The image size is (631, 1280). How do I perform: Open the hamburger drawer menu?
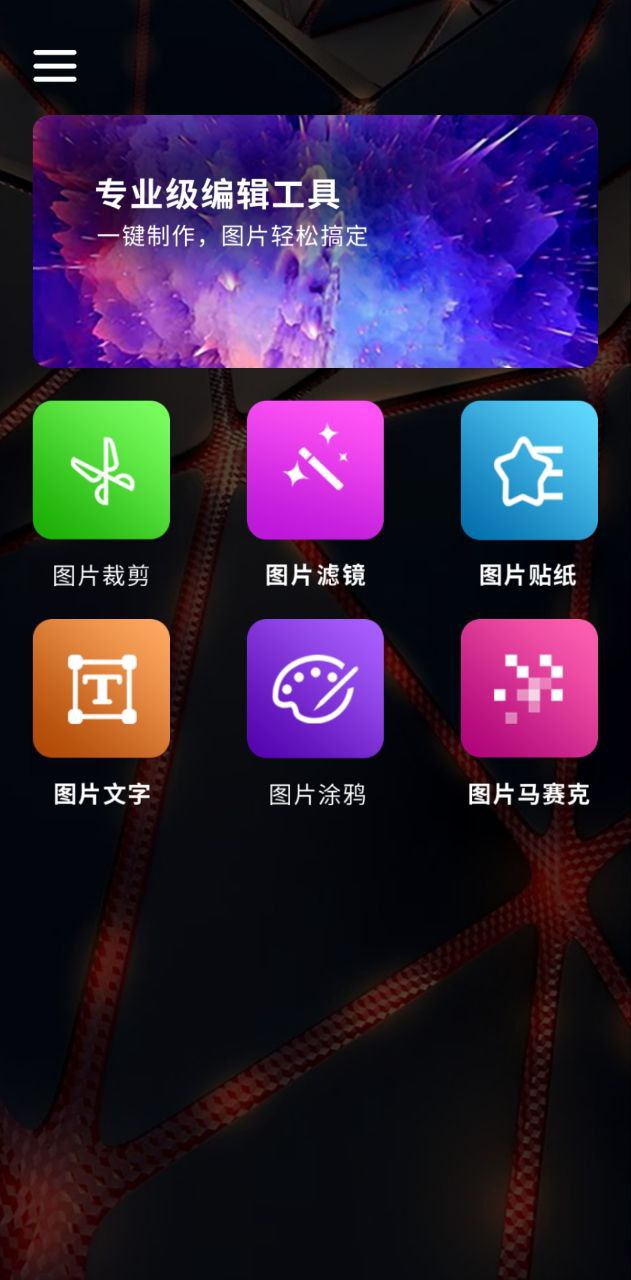tap(54, 66)
